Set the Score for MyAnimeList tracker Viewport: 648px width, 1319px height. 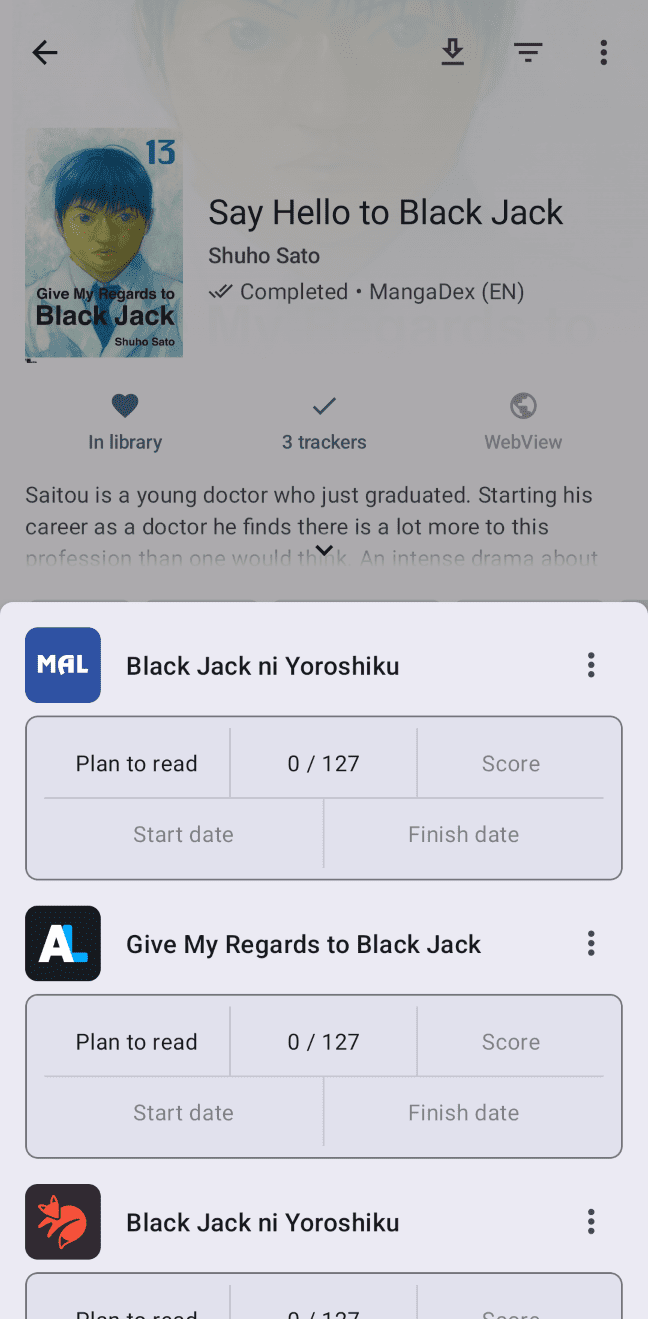[510, 763]
